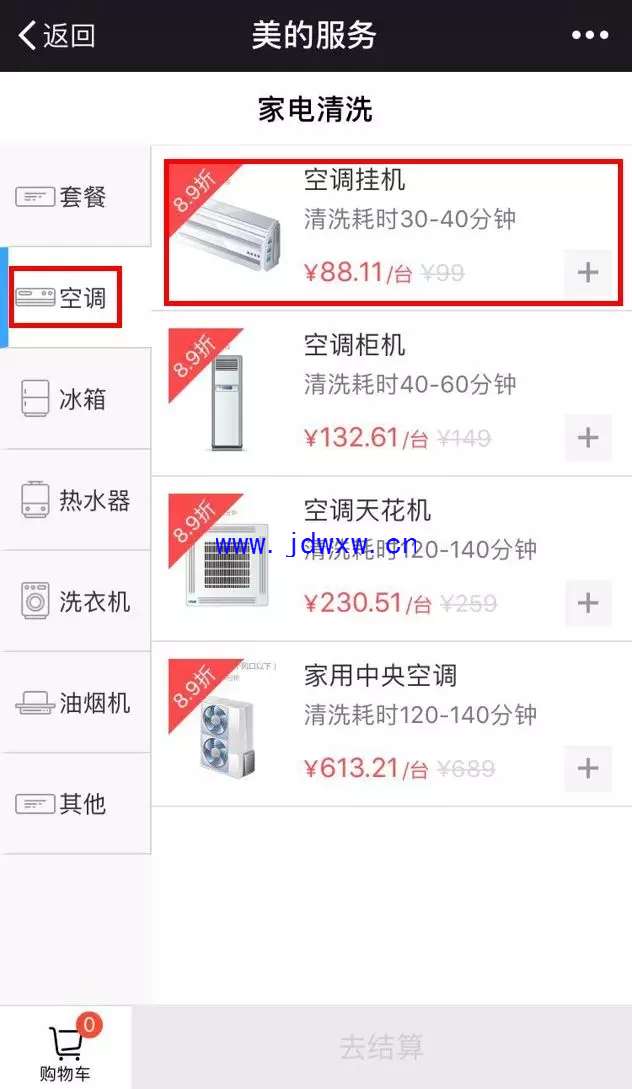Open the three-dot overflow menu
The width and height of the screenshot is (632, 1089).
[590, 35]
